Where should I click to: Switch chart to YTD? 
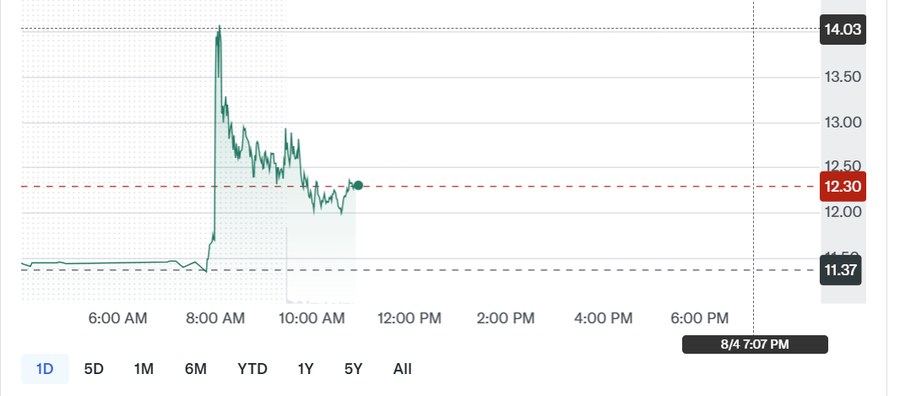[253, 369]
